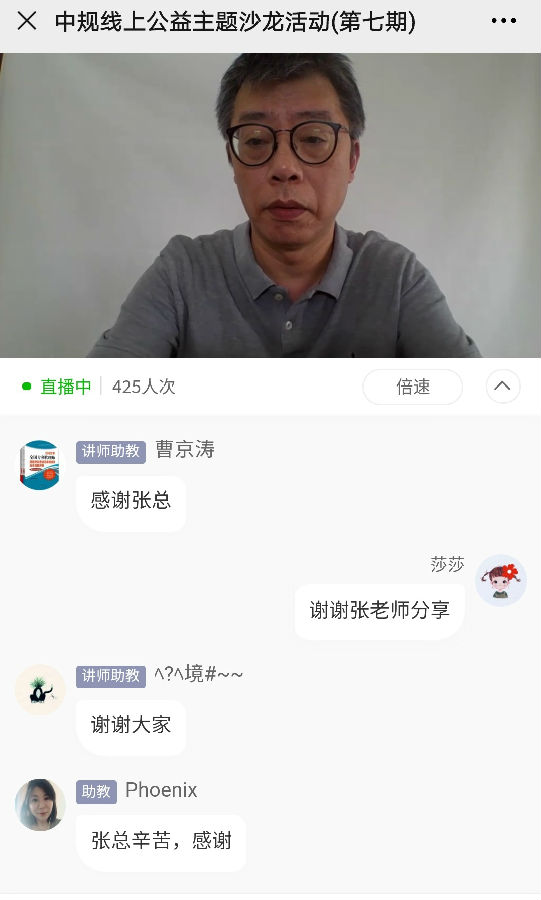
Task: Tap the 倍速 playback speed button
Action: [x=412, y=386]
